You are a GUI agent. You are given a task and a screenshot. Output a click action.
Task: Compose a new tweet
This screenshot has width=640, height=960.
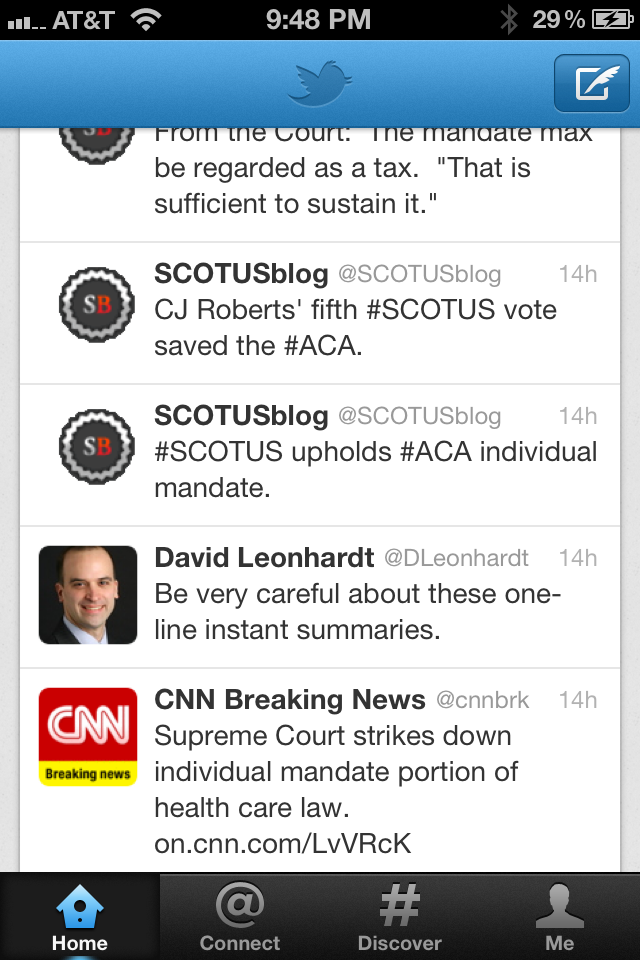[x=593, y=84]
